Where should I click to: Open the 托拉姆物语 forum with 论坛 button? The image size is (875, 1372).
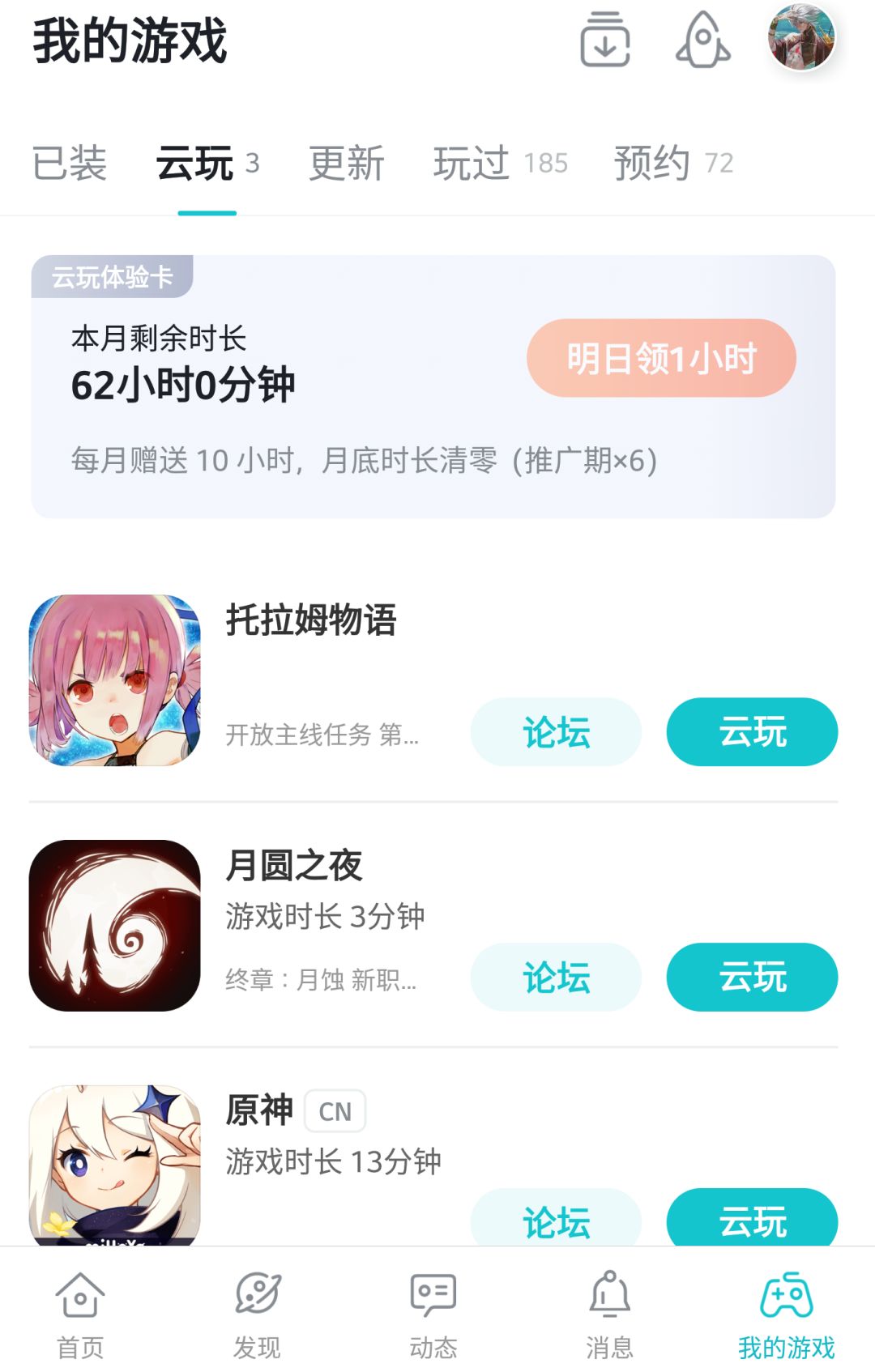click(x=556, y=732)
